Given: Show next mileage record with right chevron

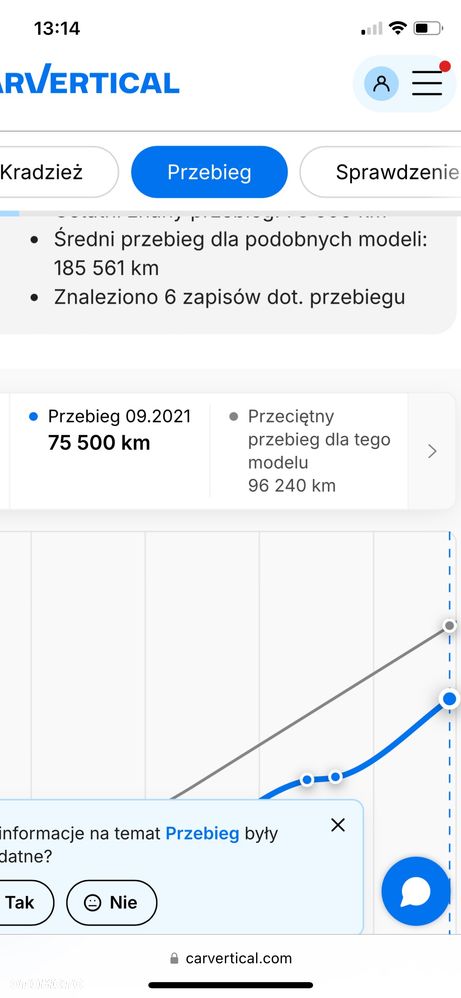Looking at the screenshot, I should [x=432, y=451].
